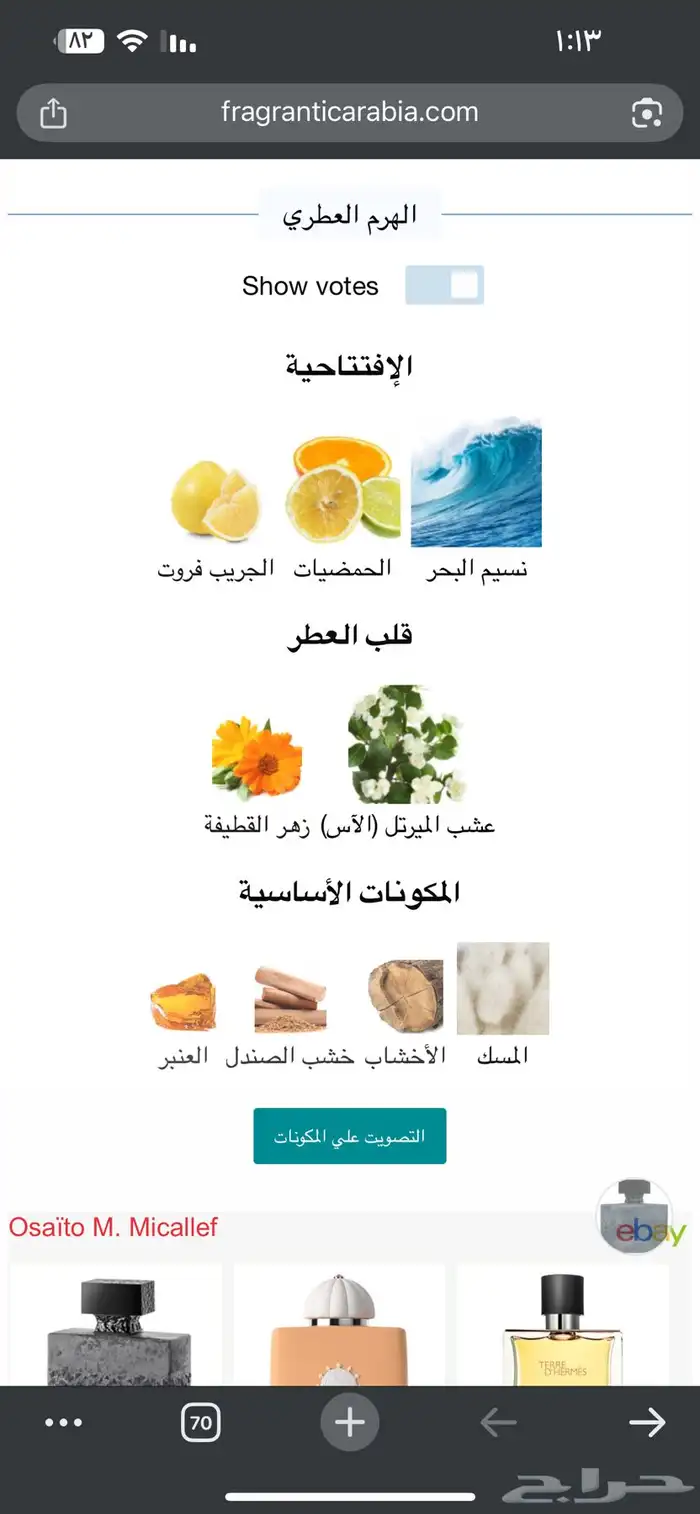Screen dimensions: 700x1514
Task: Open the browser three-dot menu
Action: (x=64, y=1423)
